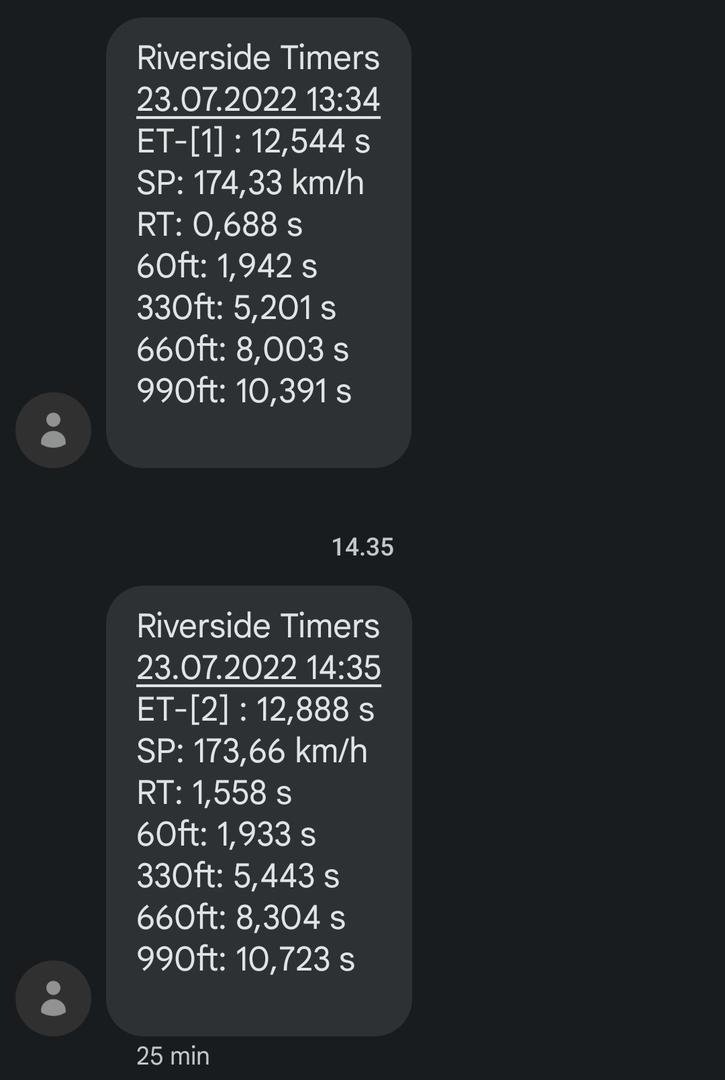Tap the underlined date link 23.07.2022 14:35
Image resolution: width=725 pixels, height=1080 pixels.
(258, 668)
